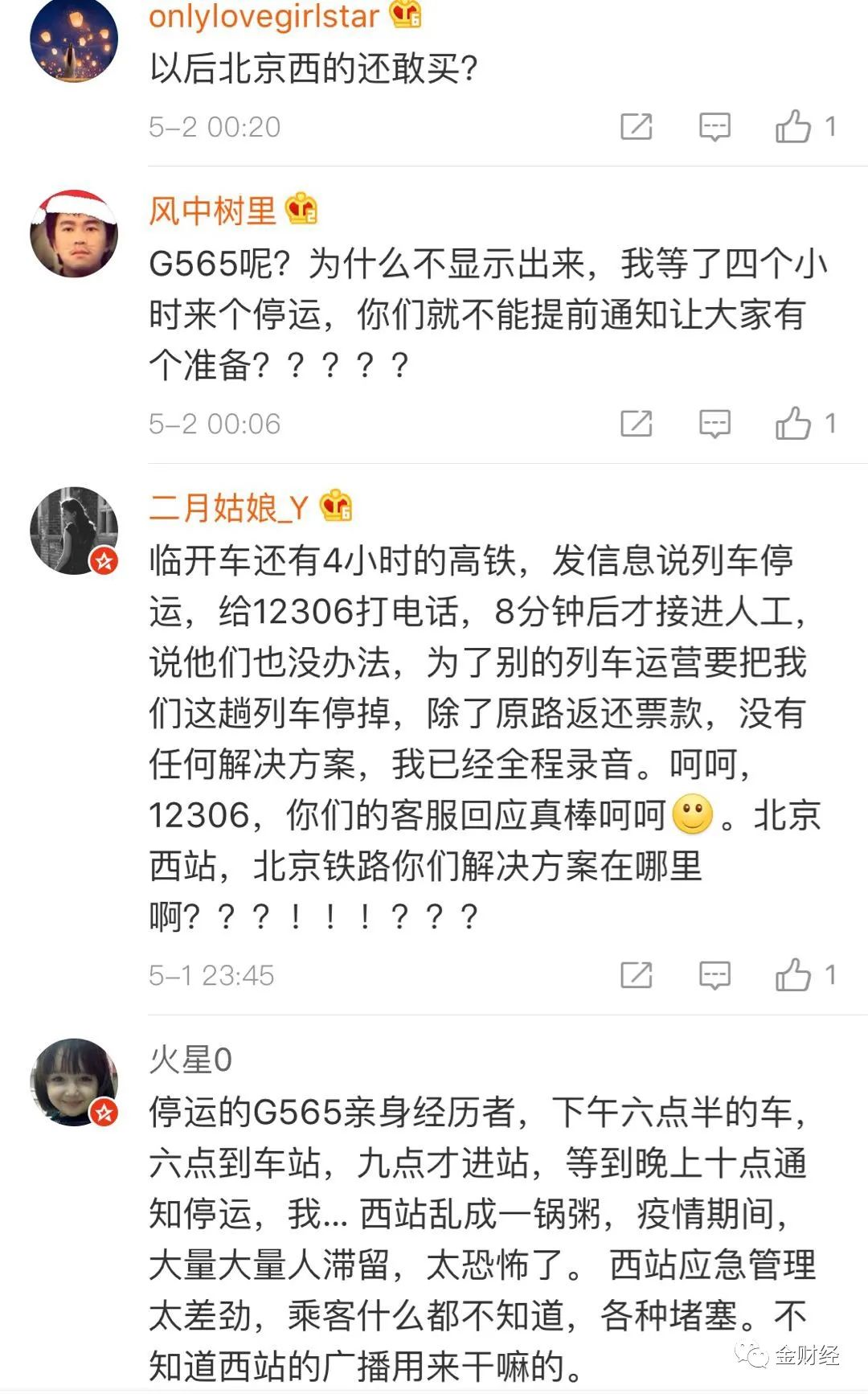
Task: Open 二月姑娘_Y's avatar picture
Action: [x=74, y=531]
